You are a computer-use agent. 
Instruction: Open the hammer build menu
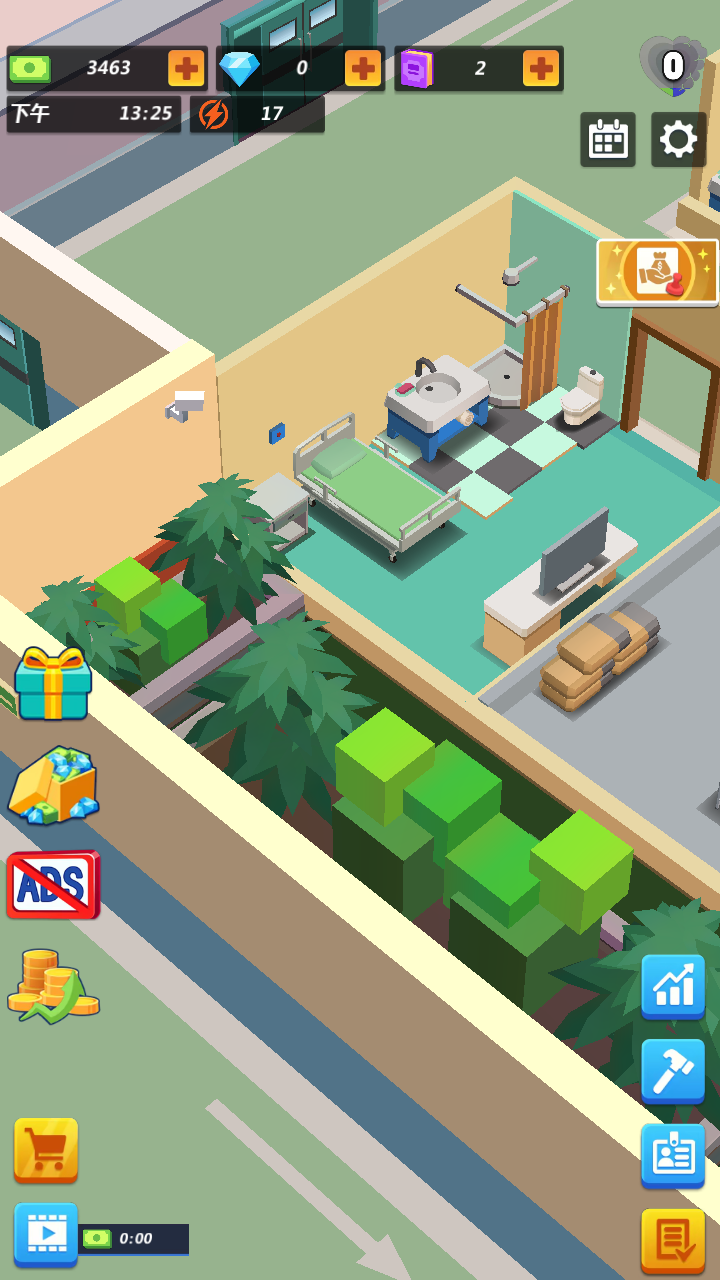(x=673, y=1070)
